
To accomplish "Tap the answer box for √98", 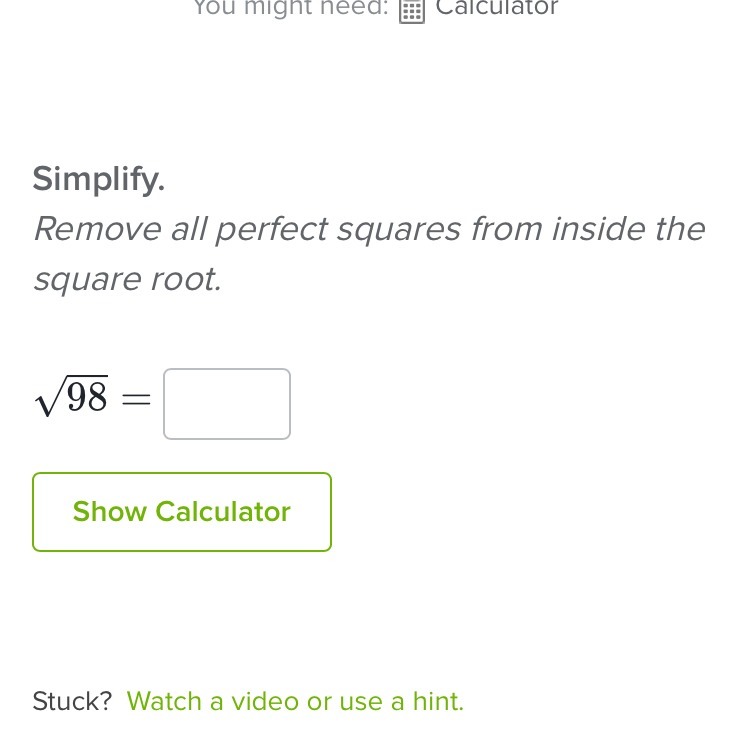I will [227, 404].
